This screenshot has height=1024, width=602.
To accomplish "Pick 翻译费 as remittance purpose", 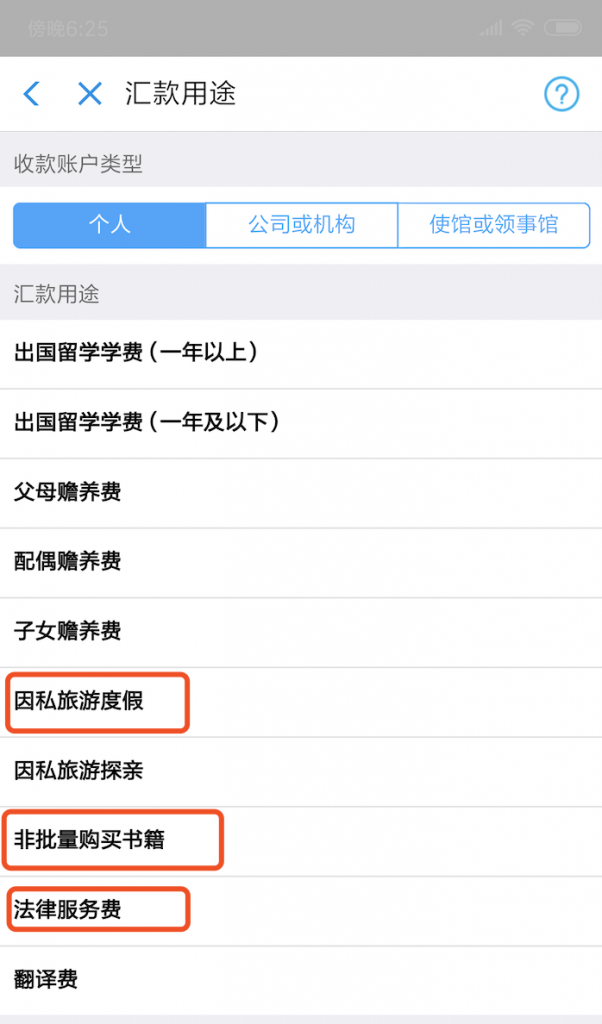I will click(x=301, y=980).
